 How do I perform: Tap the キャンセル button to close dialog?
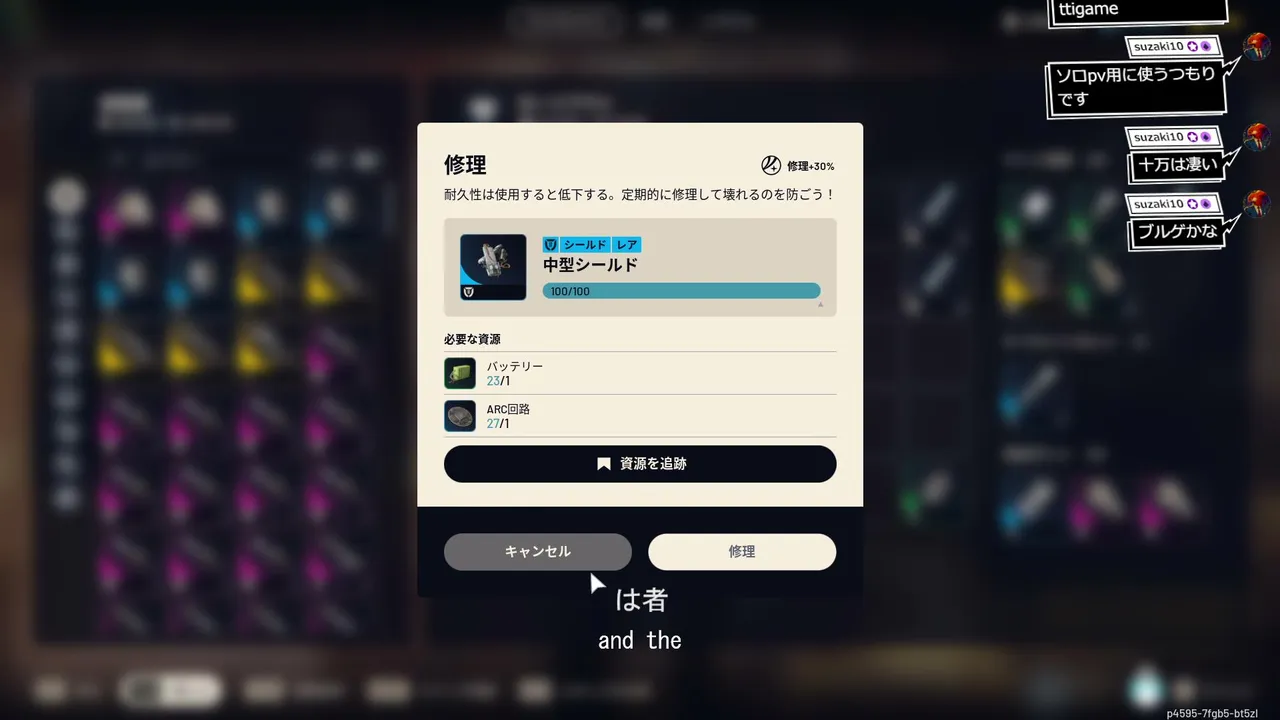538,552
